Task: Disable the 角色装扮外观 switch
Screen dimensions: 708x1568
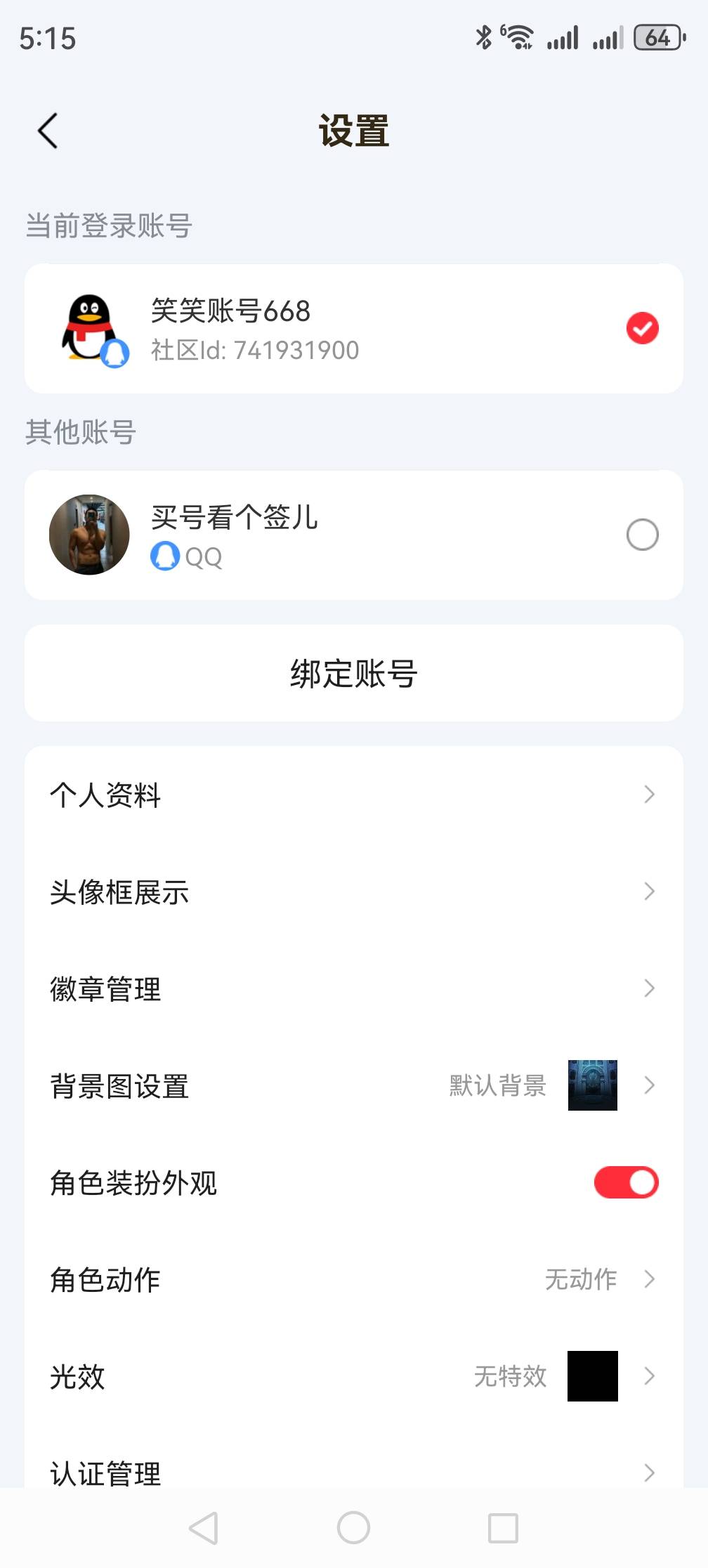Action: [x=625, y=1182]
